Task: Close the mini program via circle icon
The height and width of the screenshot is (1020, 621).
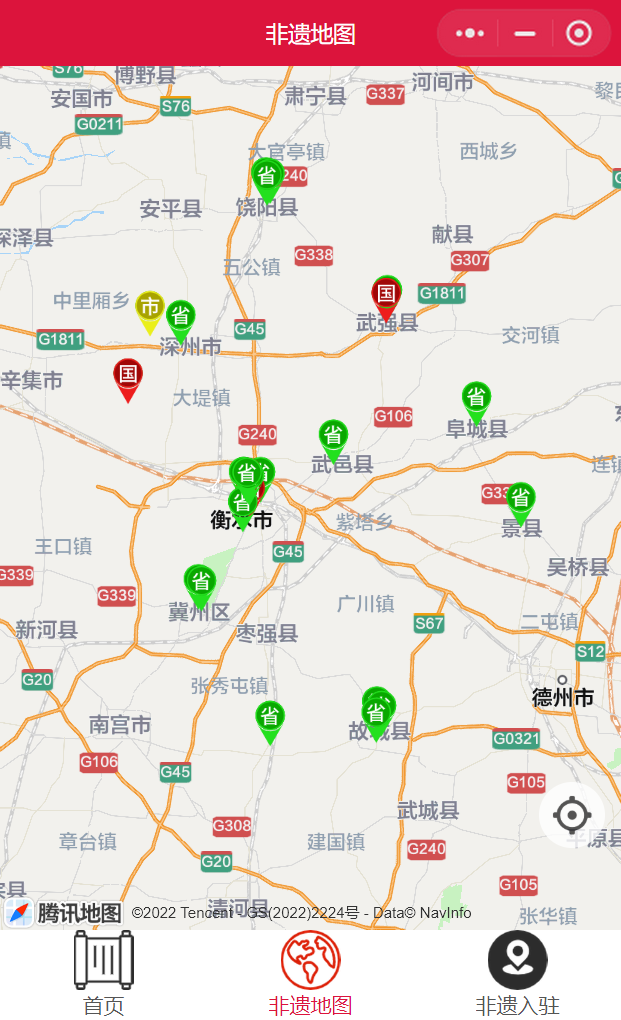Action: click(x=579, y=33)
